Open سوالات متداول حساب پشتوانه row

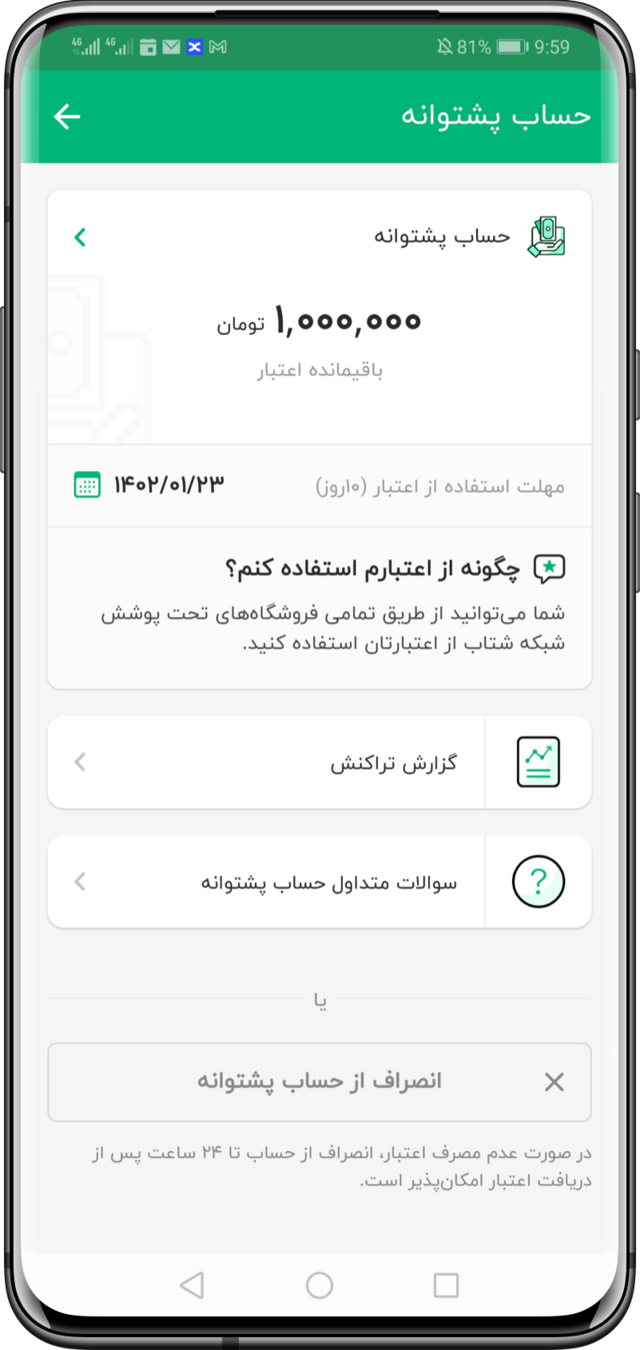tap(319, 882)
